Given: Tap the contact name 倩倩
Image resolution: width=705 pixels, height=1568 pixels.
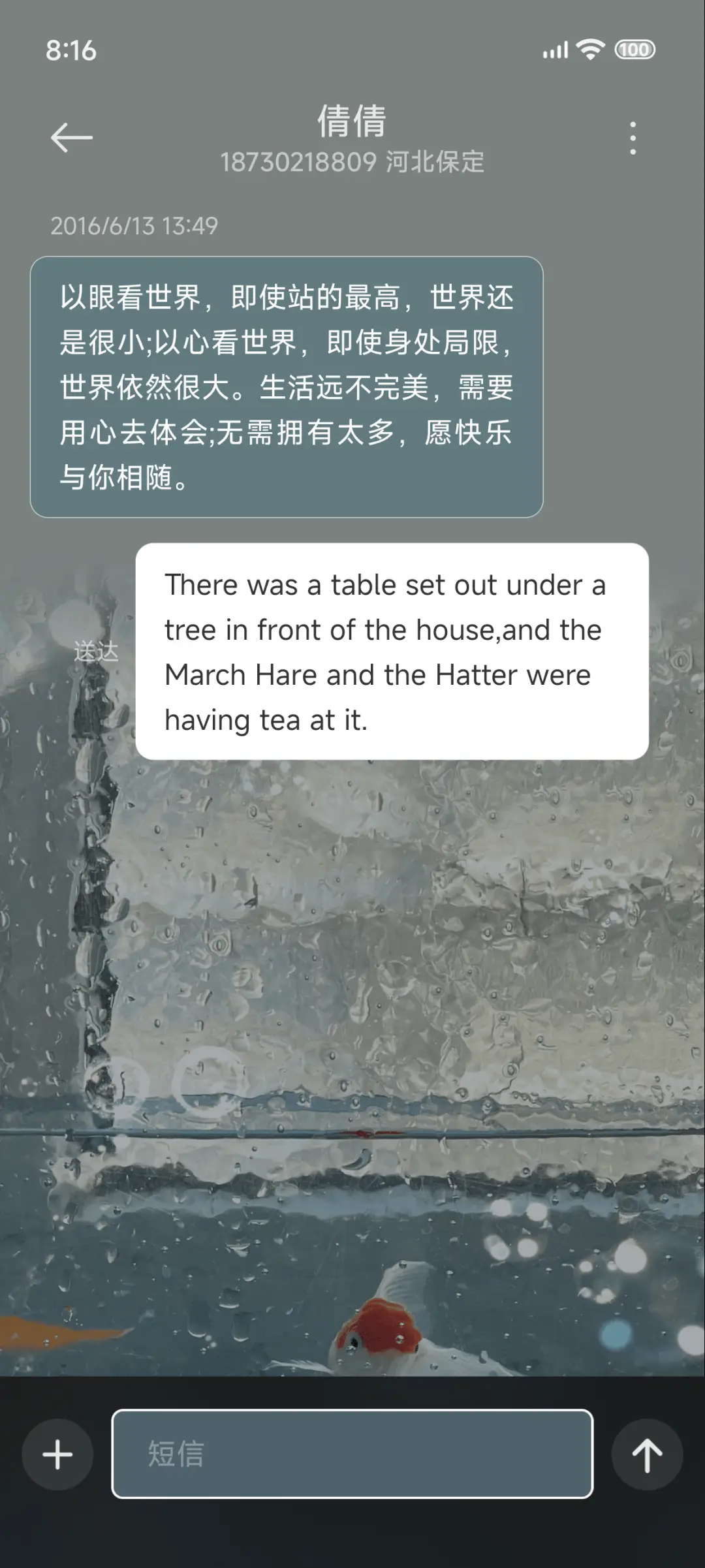Looking at the screenshot, I should coord(352,123).
